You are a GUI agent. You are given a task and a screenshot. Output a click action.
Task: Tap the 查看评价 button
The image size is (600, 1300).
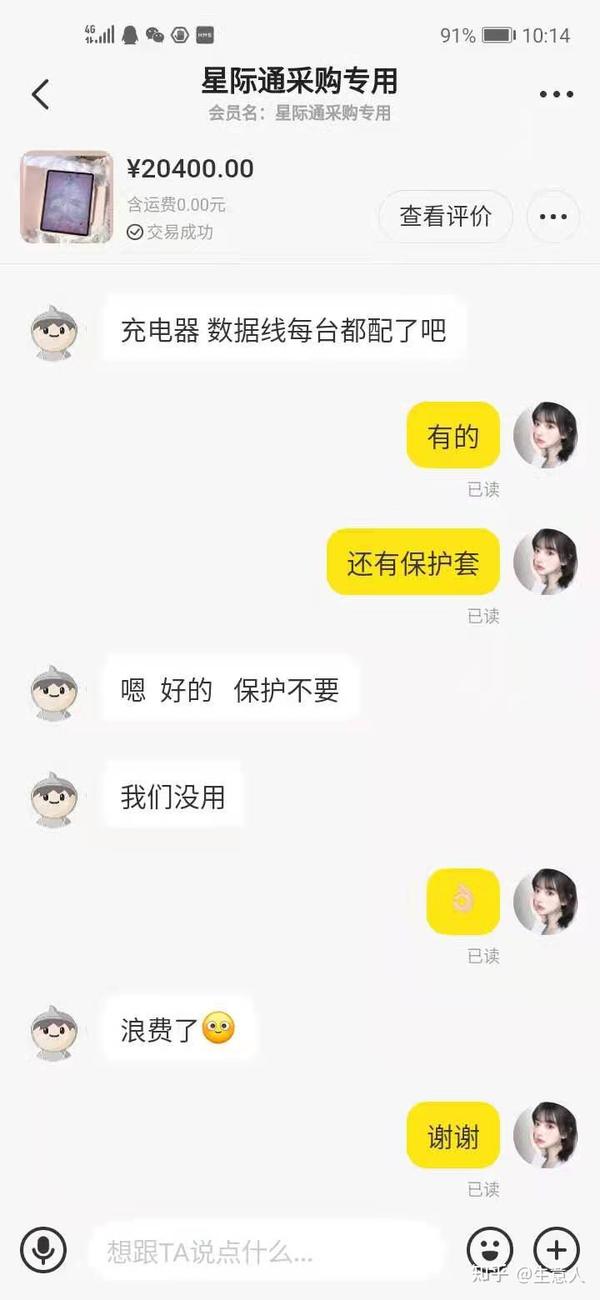[445, 216]
